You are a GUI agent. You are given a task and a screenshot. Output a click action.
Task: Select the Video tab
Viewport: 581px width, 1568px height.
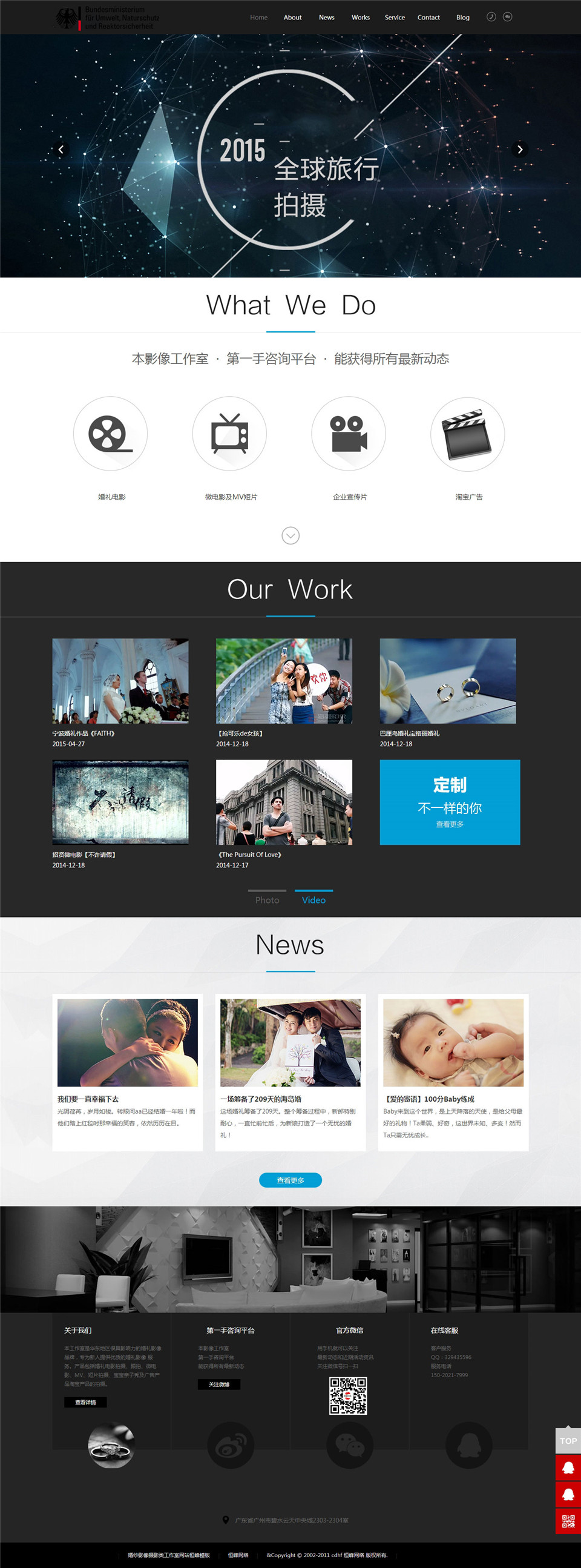coord(313,899)
